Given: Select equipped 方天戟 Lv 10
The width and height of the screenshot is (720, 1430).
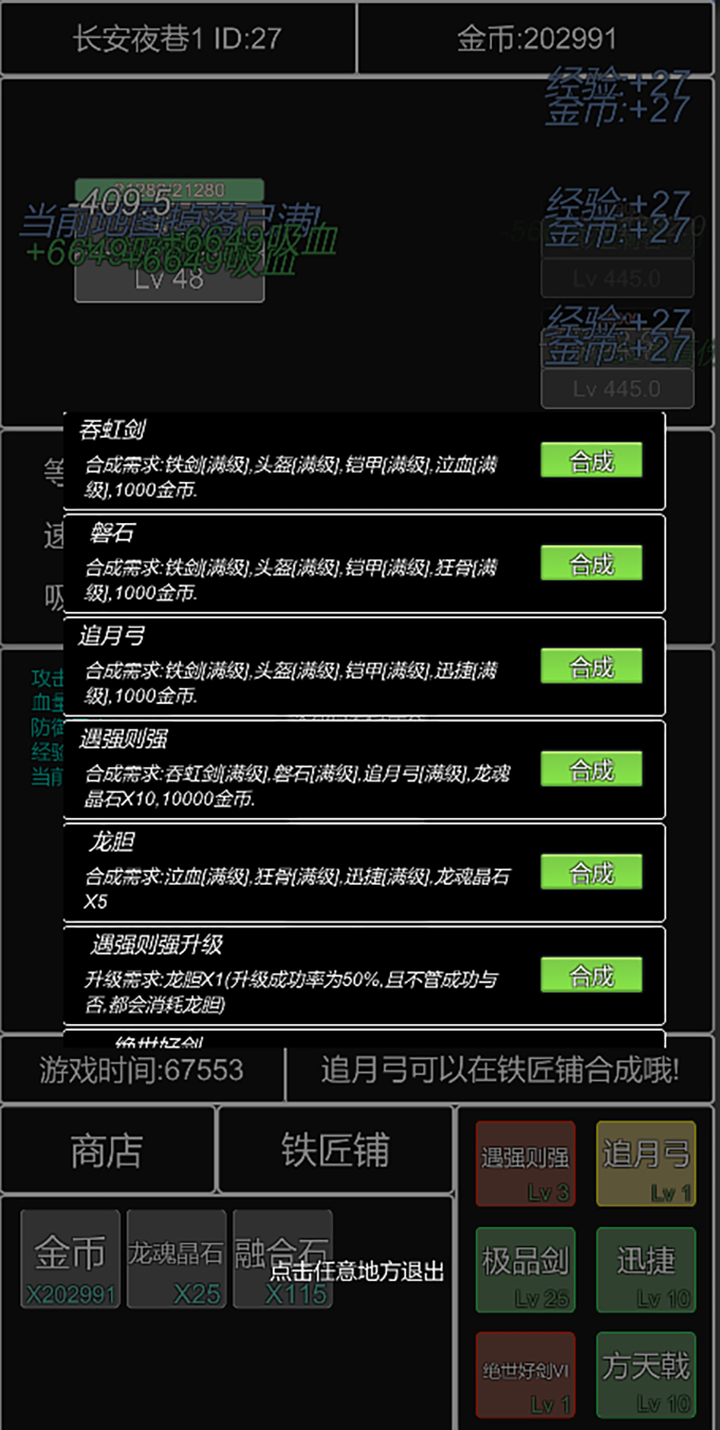Looking at the screenshot, I should pyautogui.click(x=646, y=1375).
